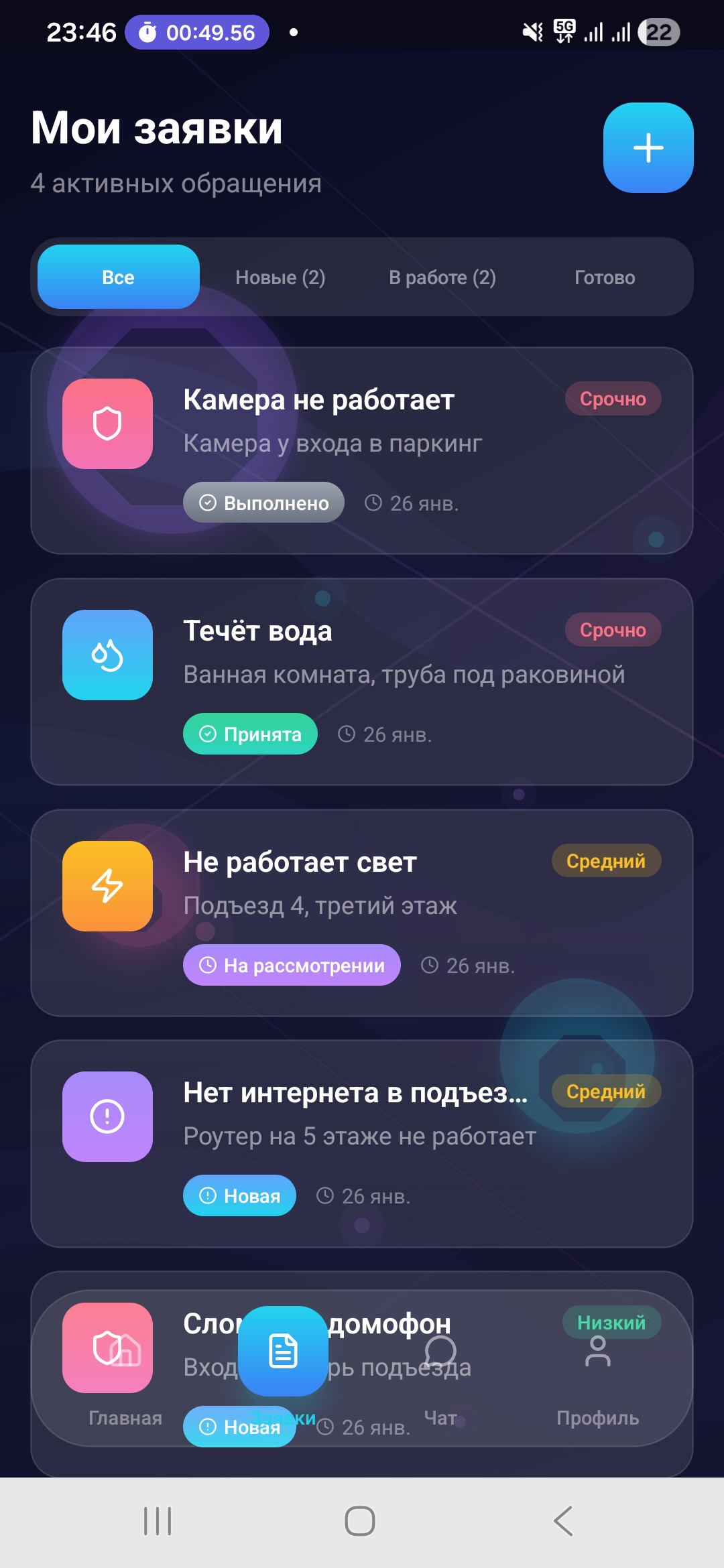
Task: Click the Все filter button
Action: (x=118, y=277)
